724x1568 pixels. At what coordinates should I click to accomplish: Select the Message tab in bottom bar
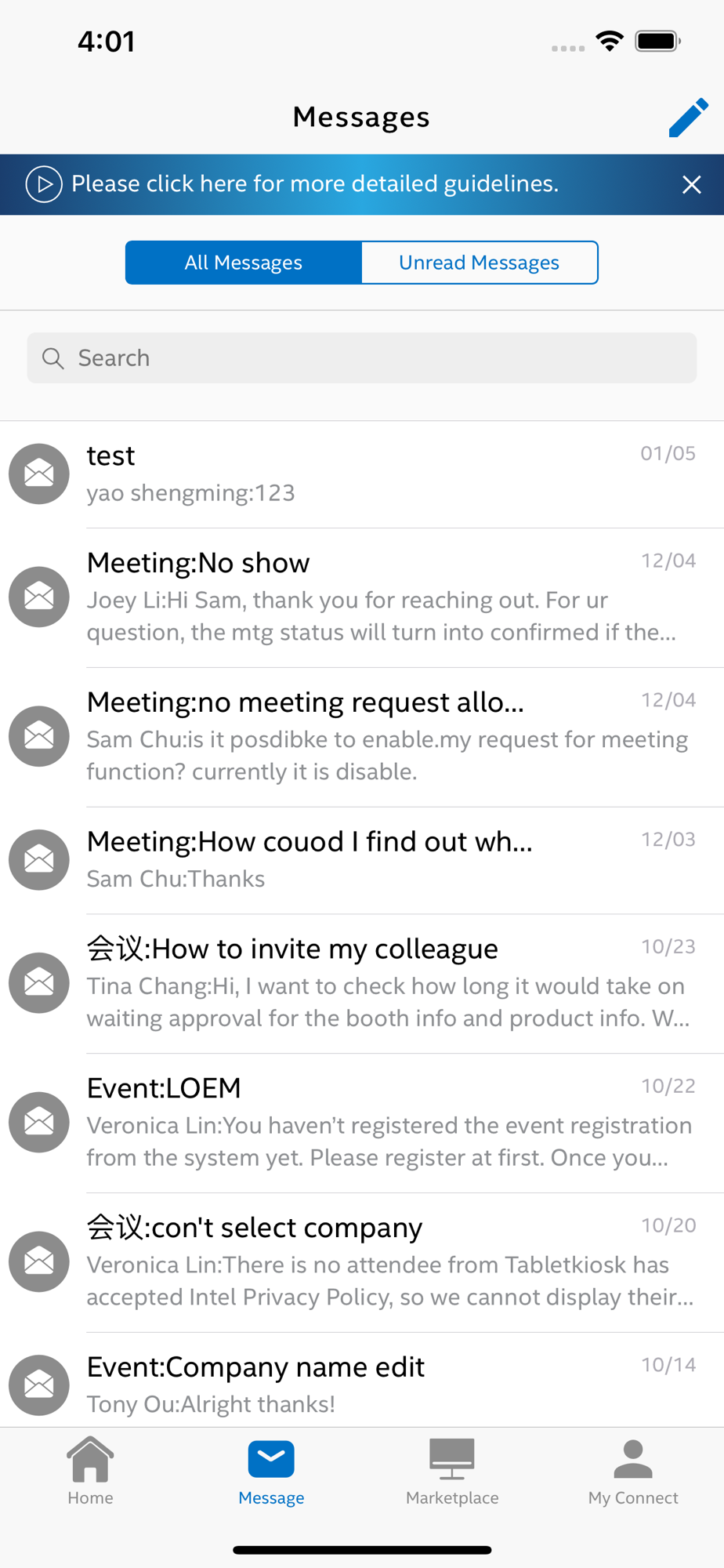(x=271, y=1472)
